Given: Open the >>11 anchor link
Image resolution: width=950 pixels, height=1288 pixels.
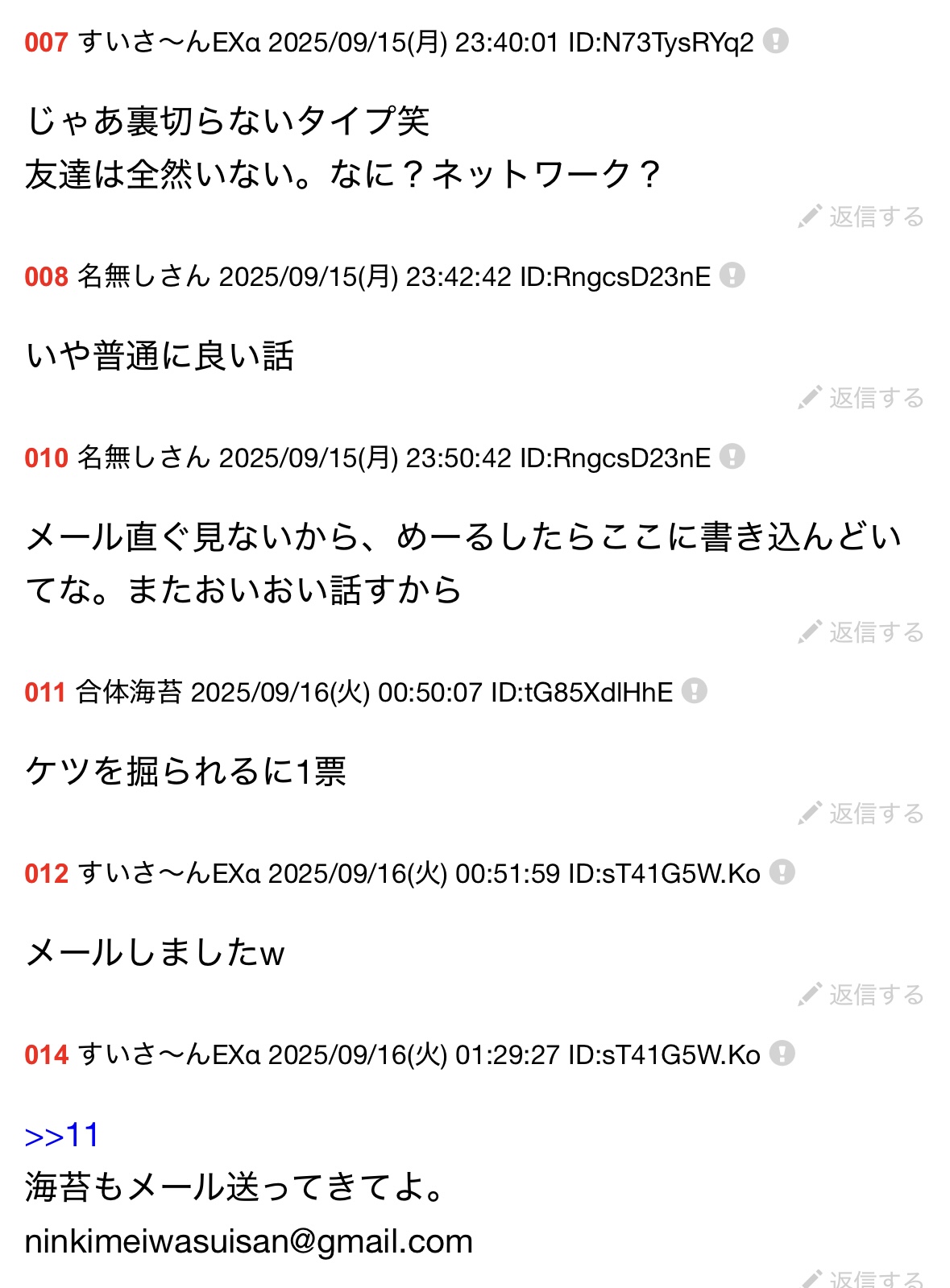Looking at the screenshot, I should (x=61, y=1135).
